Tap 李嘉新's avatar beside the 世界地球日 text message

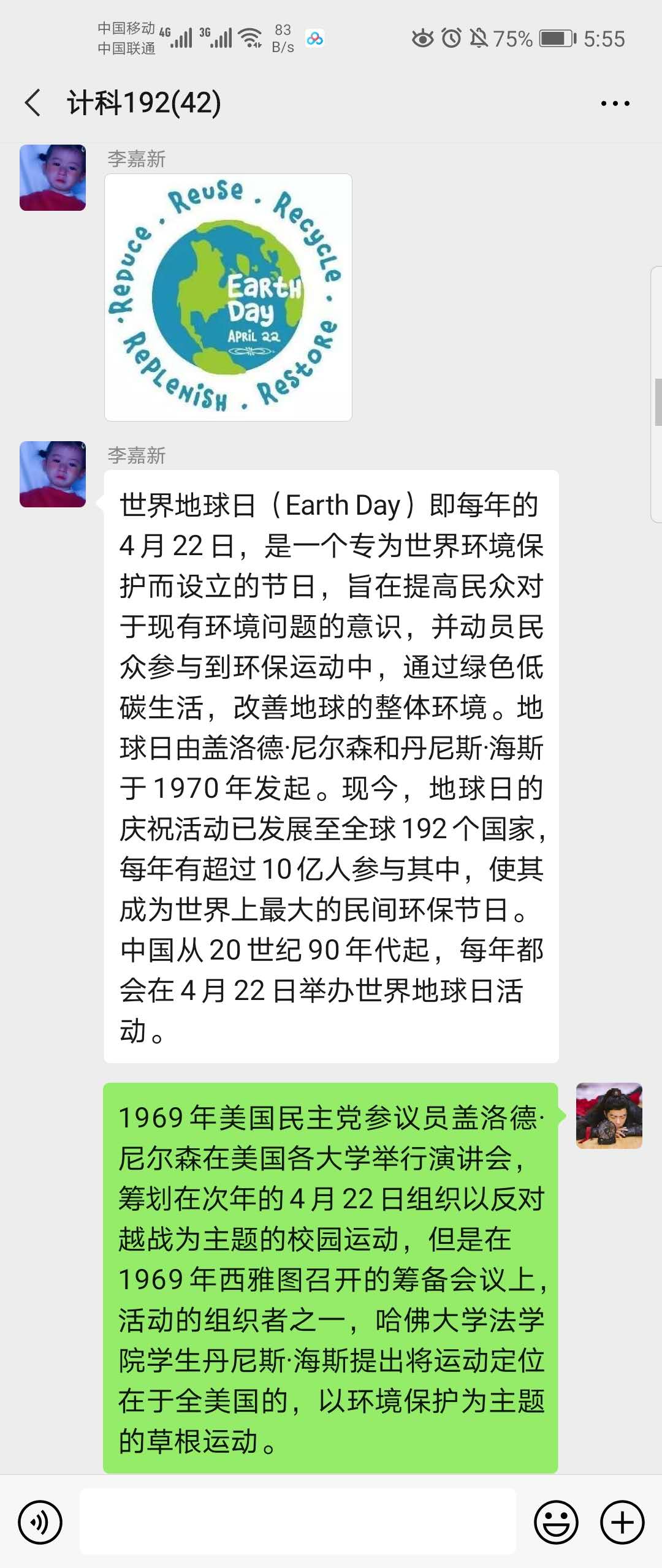click(53, 474)
